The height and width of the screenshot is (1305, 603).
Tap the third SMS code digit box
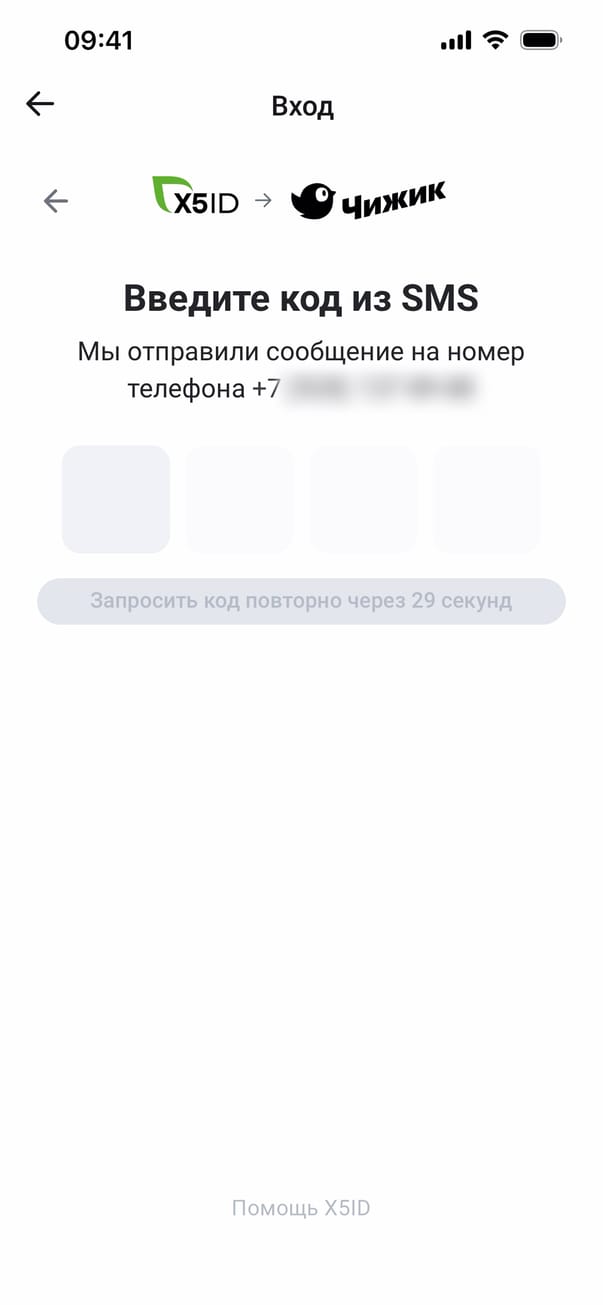click(x=363, y=499)
